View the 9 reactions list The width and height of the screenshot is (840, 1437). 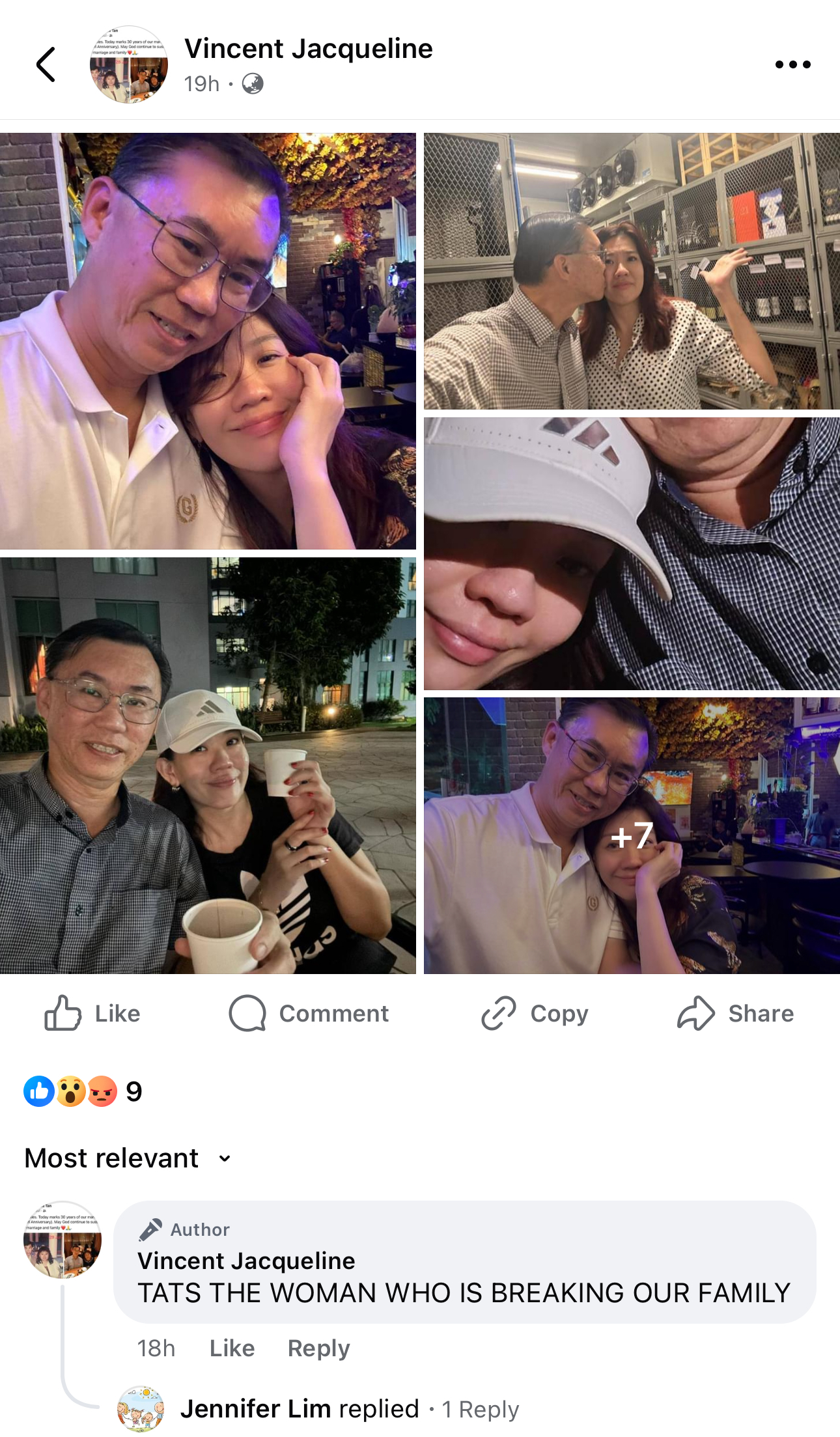coord(83,1091)
